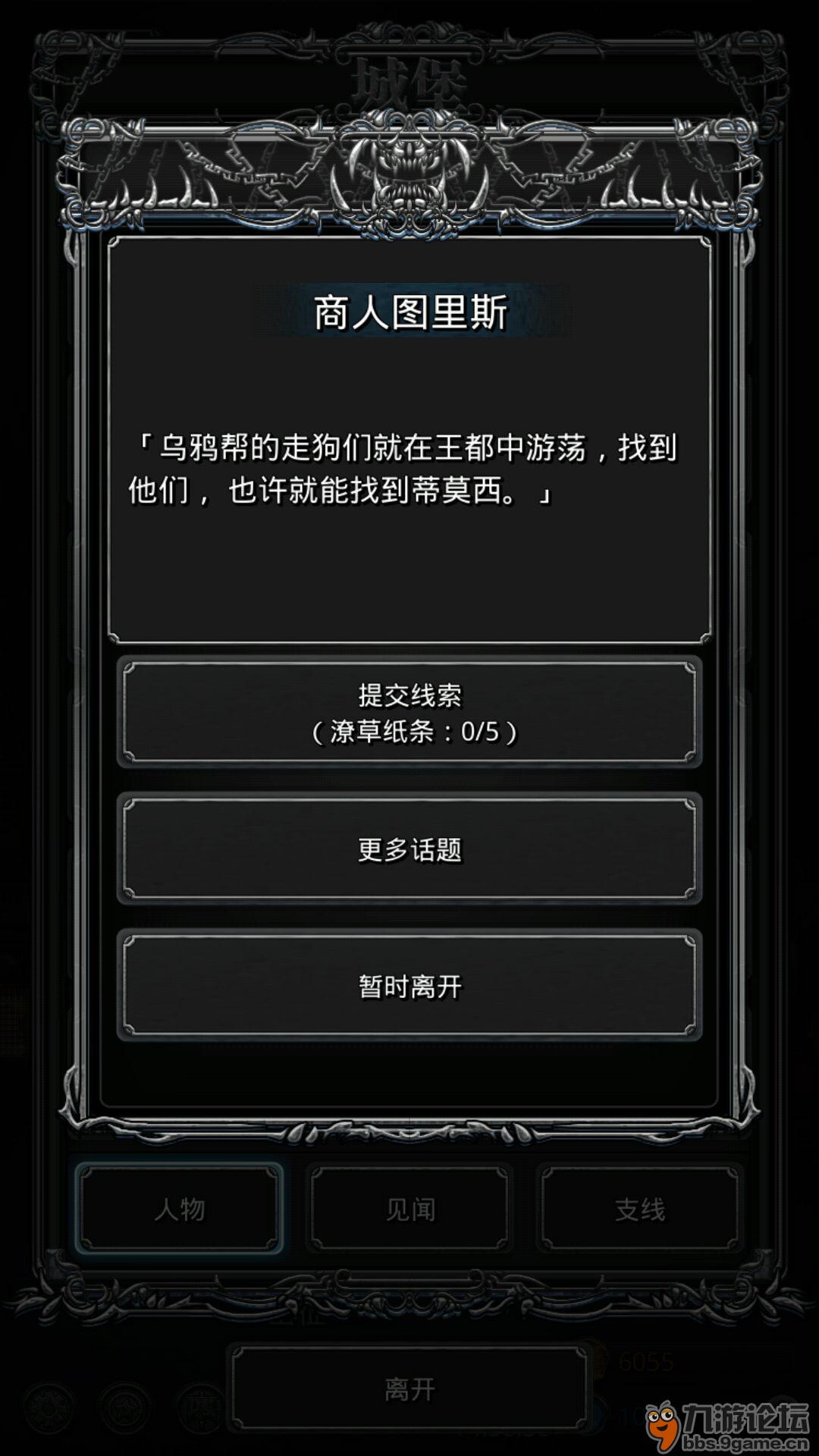Choose 暂时离开 to leave for now
This screenshot has height=1456, width=819.
point(409,985)
